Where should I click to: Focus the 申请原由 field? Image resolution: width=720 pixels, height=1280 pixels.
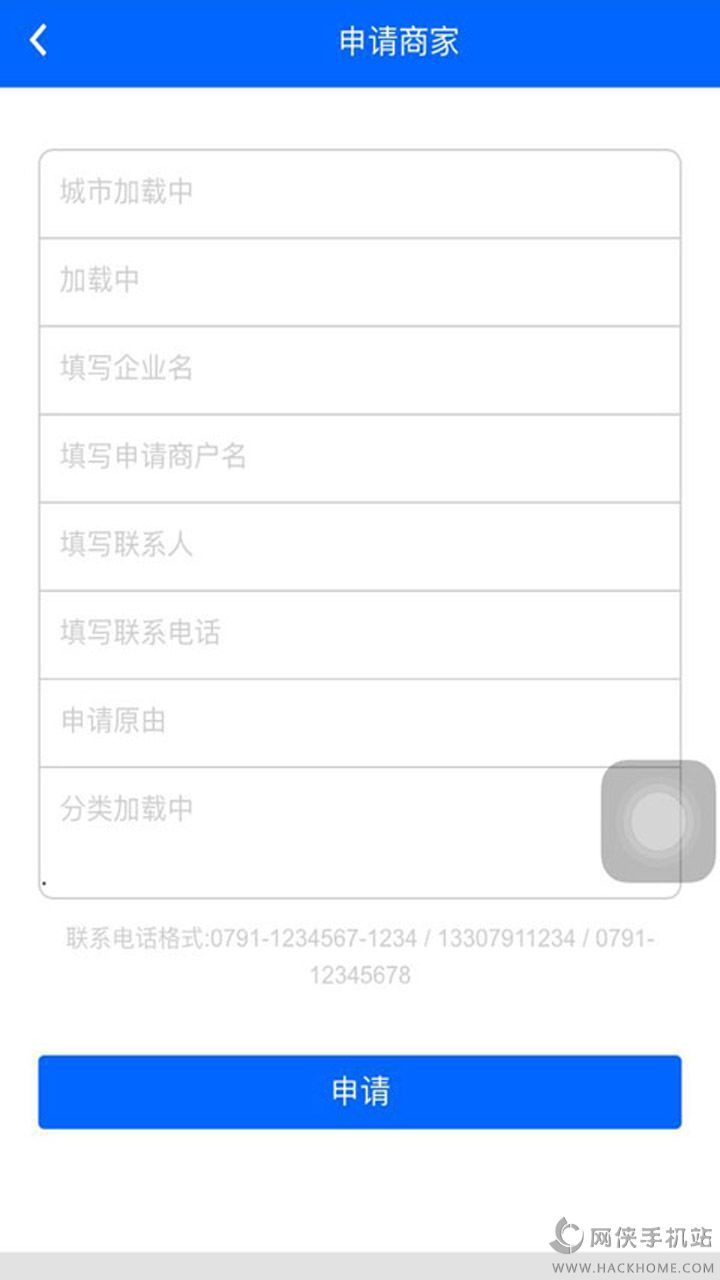(360, 722)
